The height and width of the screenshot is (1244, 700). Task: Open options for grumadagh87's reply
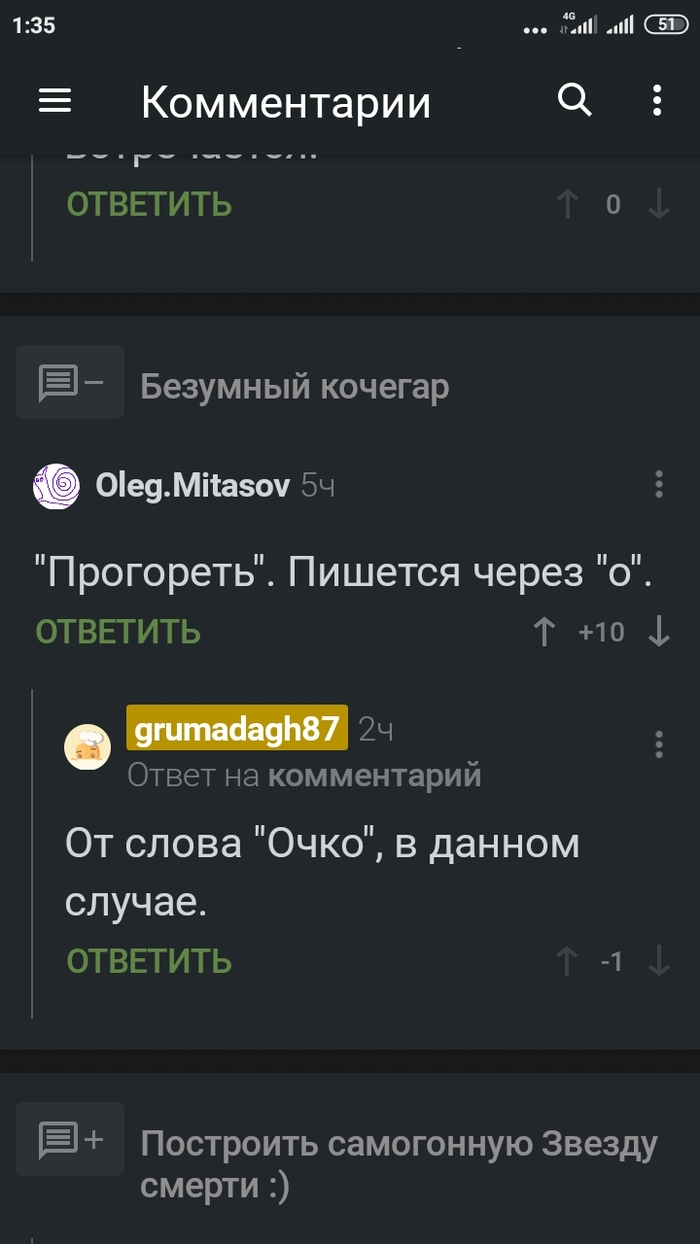coord(658,744)
